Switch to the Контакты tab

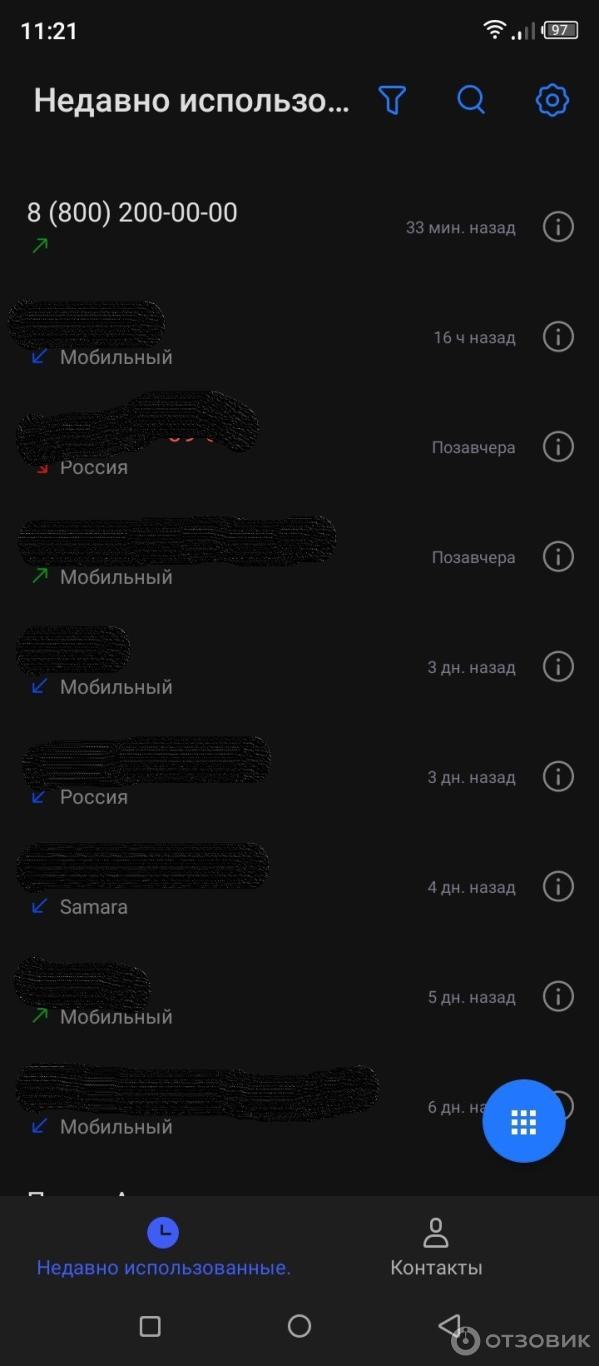[x=436, y=1247]
